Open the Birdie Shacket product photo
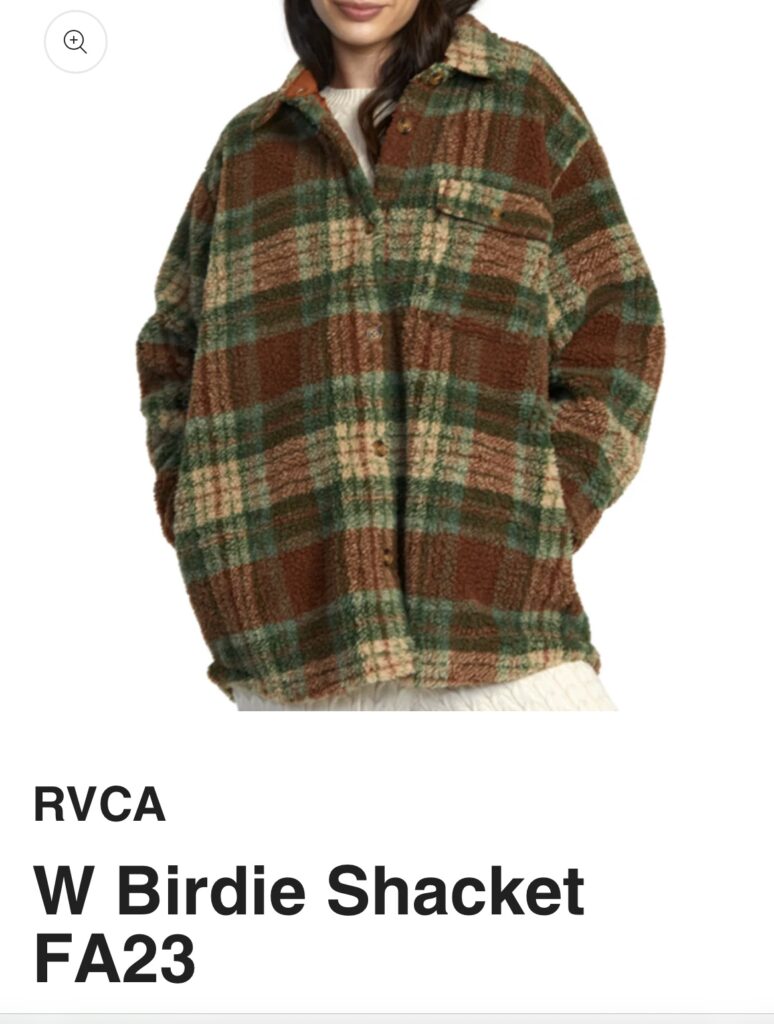Viewport: 774px width, 1024px height. tap(400, 380)
